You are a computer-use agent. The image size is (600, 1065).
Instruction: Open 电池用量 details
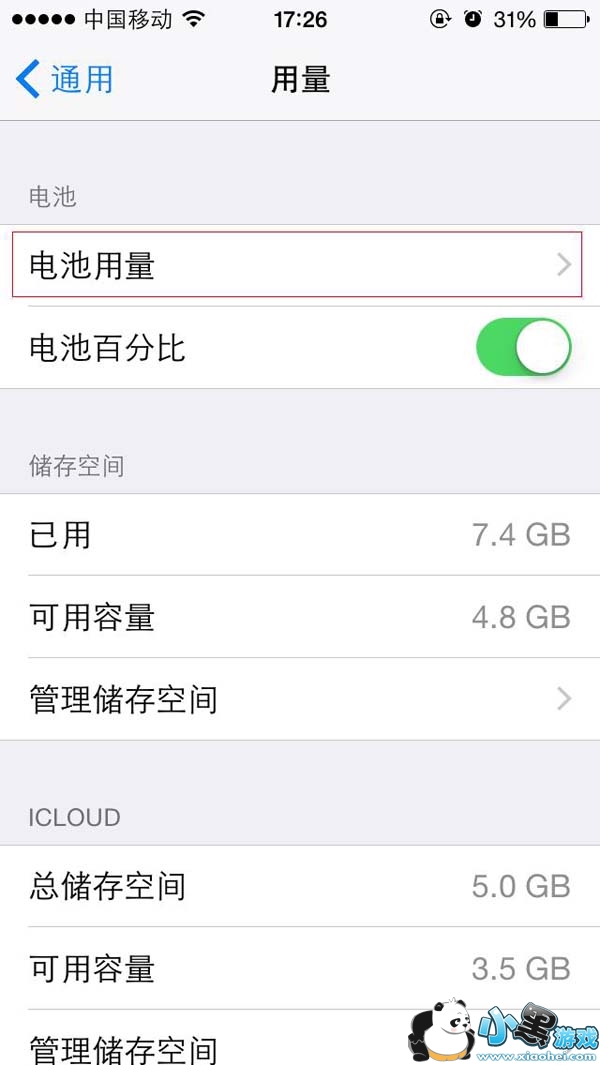point(300,265)
